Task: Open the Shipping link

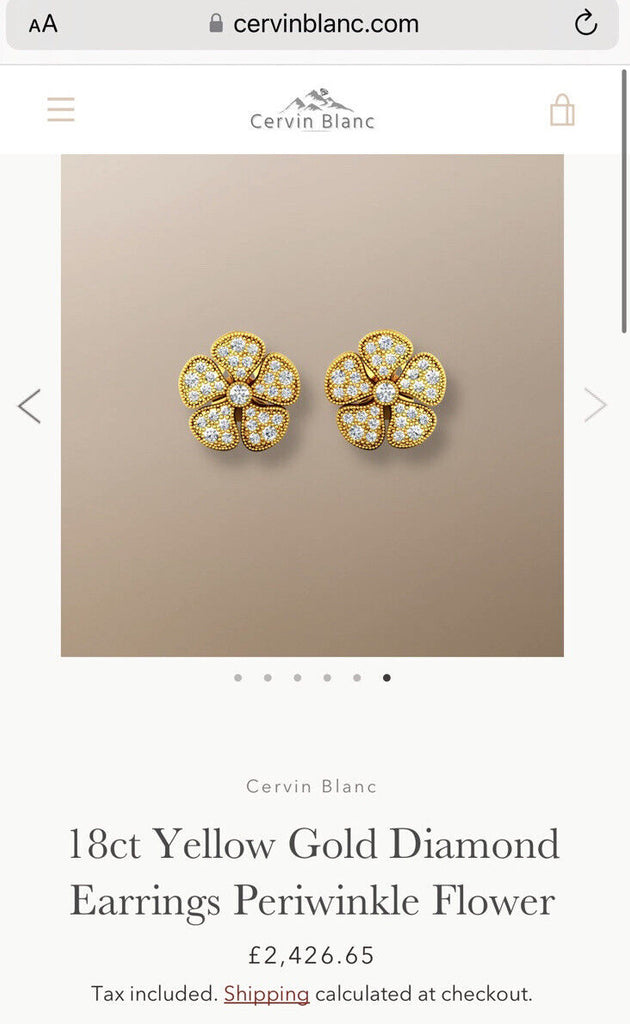Action: pos(266,994)
